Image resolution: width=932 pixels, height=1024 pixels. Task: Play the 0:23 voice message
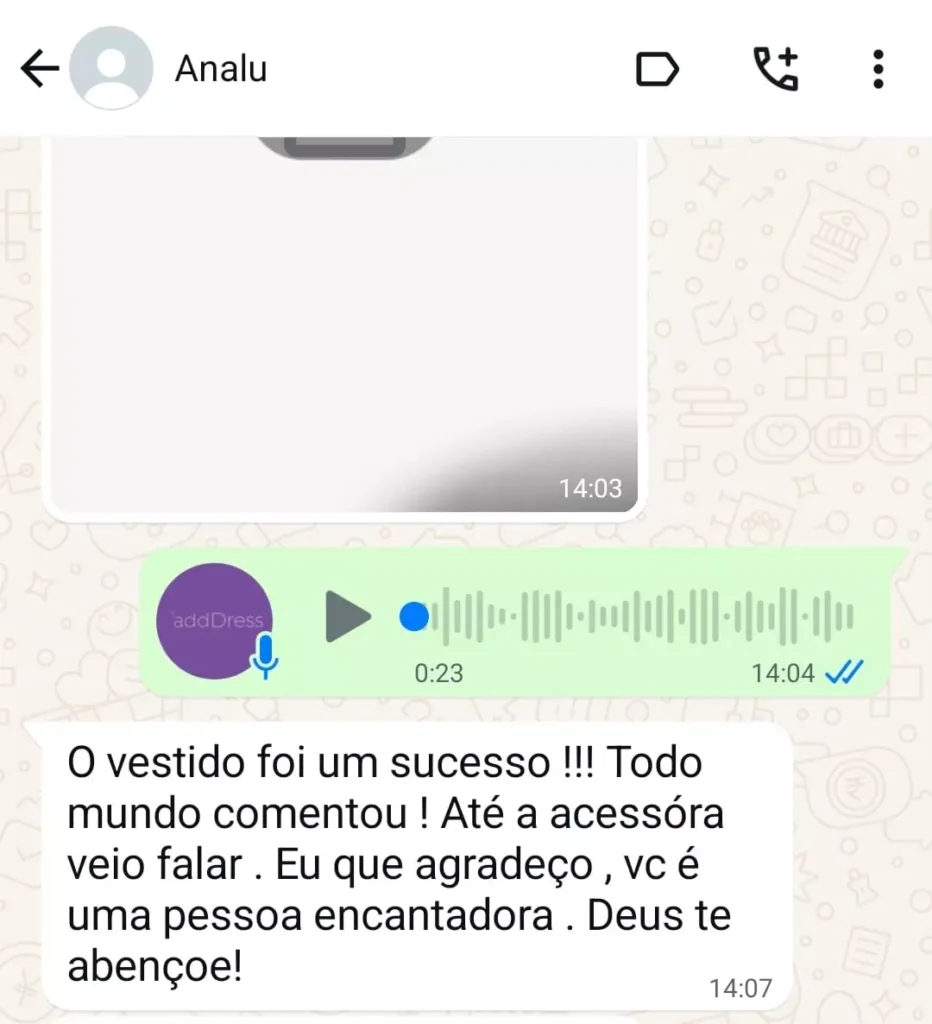click(x=348, y=617)
